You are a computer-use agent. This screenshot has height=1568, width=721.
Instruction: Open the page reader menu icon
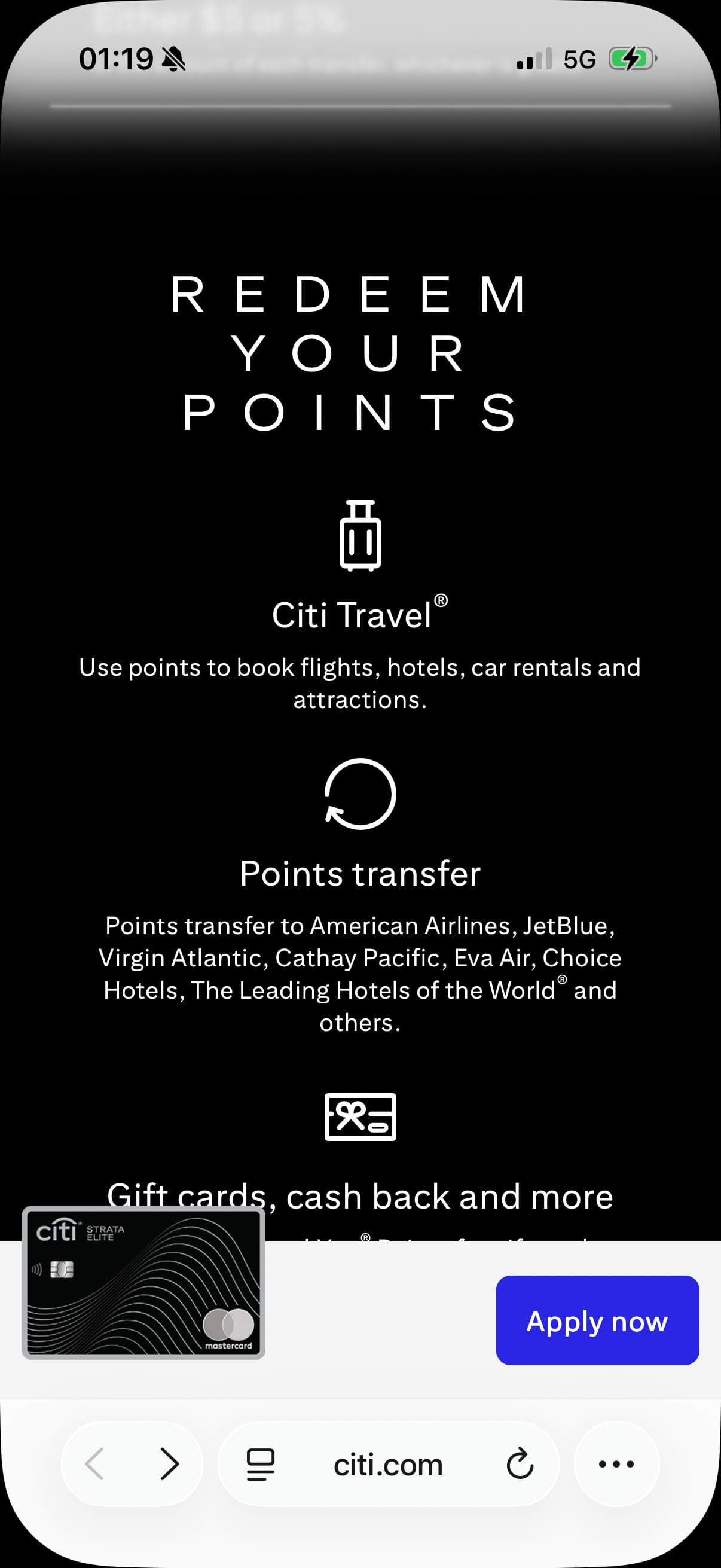261,1464
